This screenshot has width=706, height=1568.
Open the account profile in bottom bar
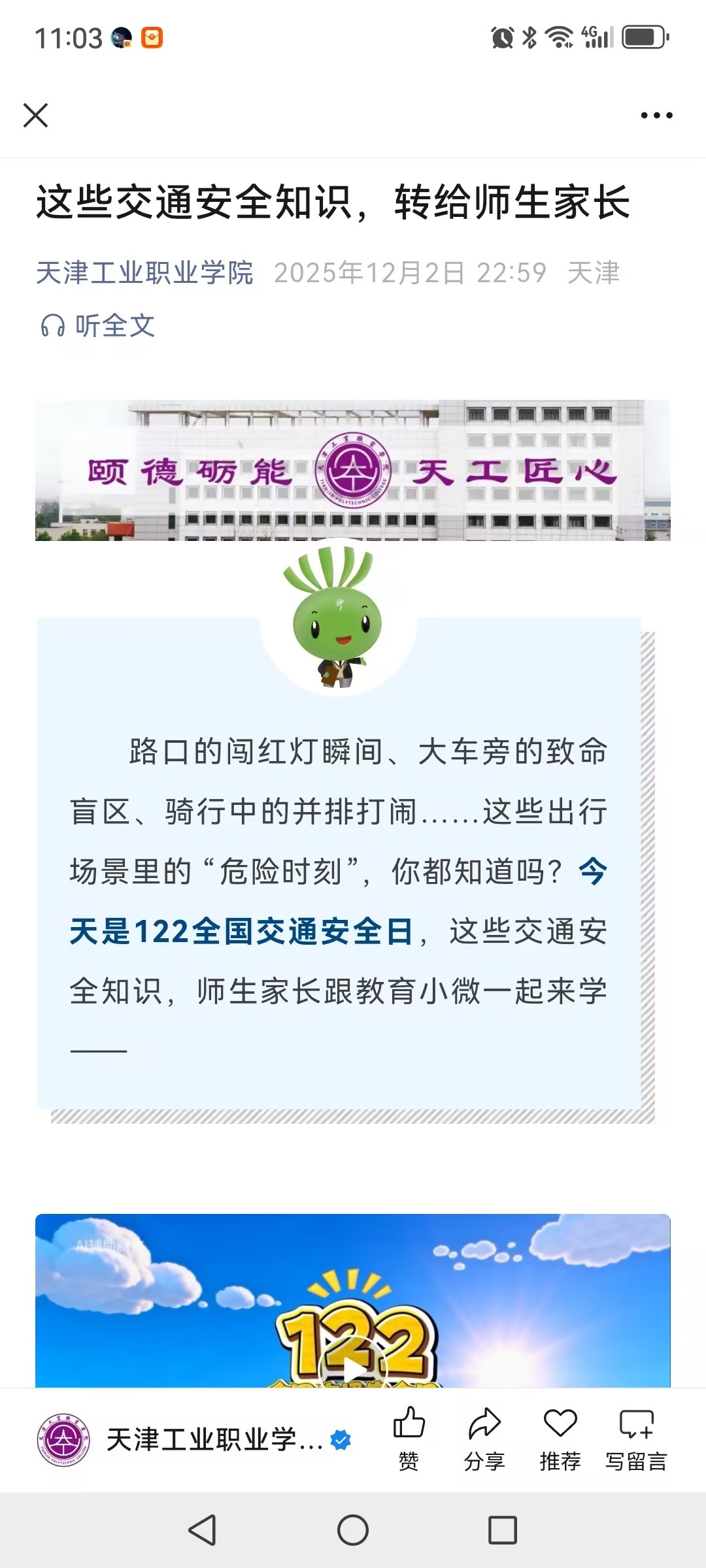pos(195,1440)
